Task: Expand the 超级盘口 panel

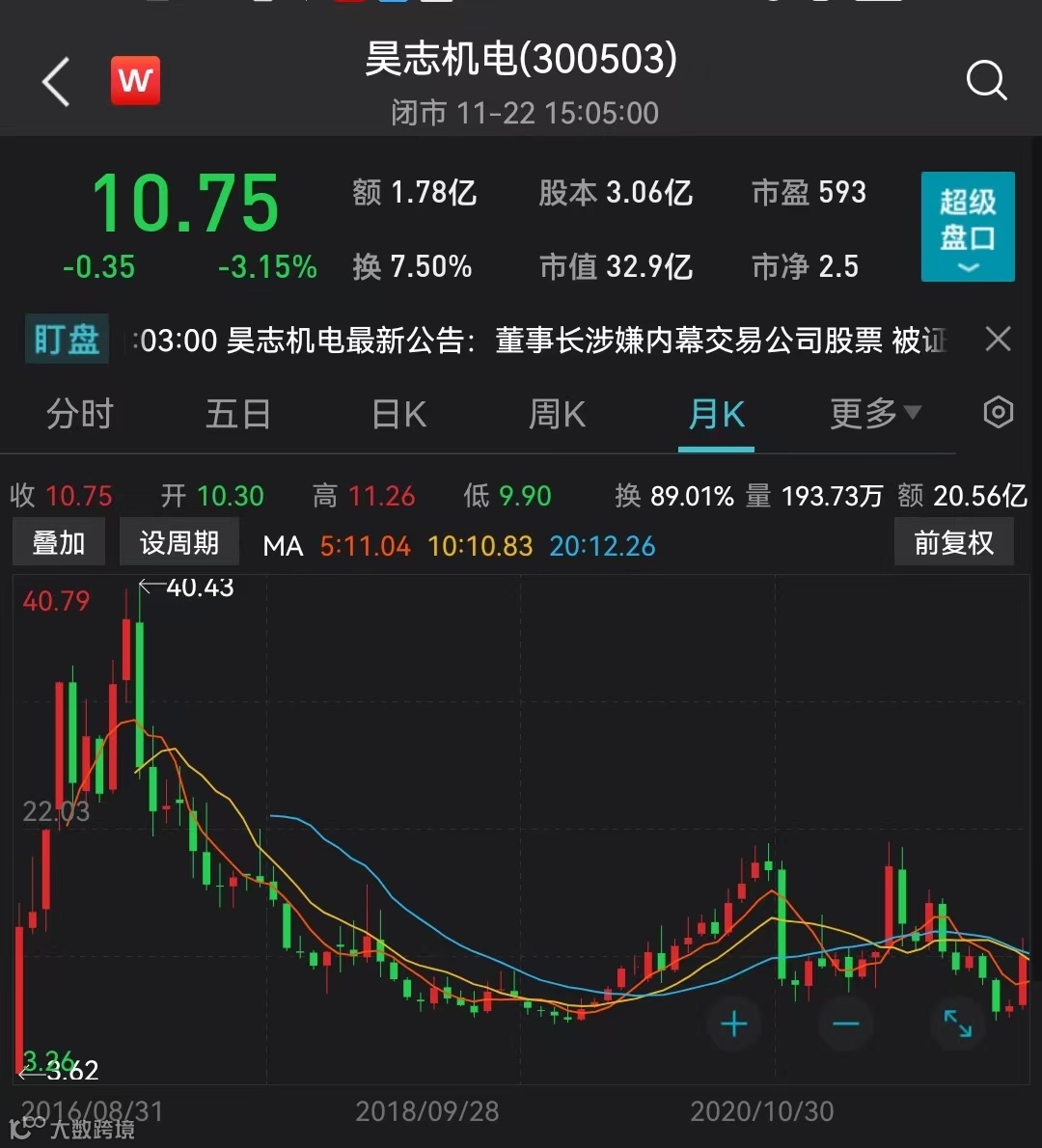Action: click(967, 227)
